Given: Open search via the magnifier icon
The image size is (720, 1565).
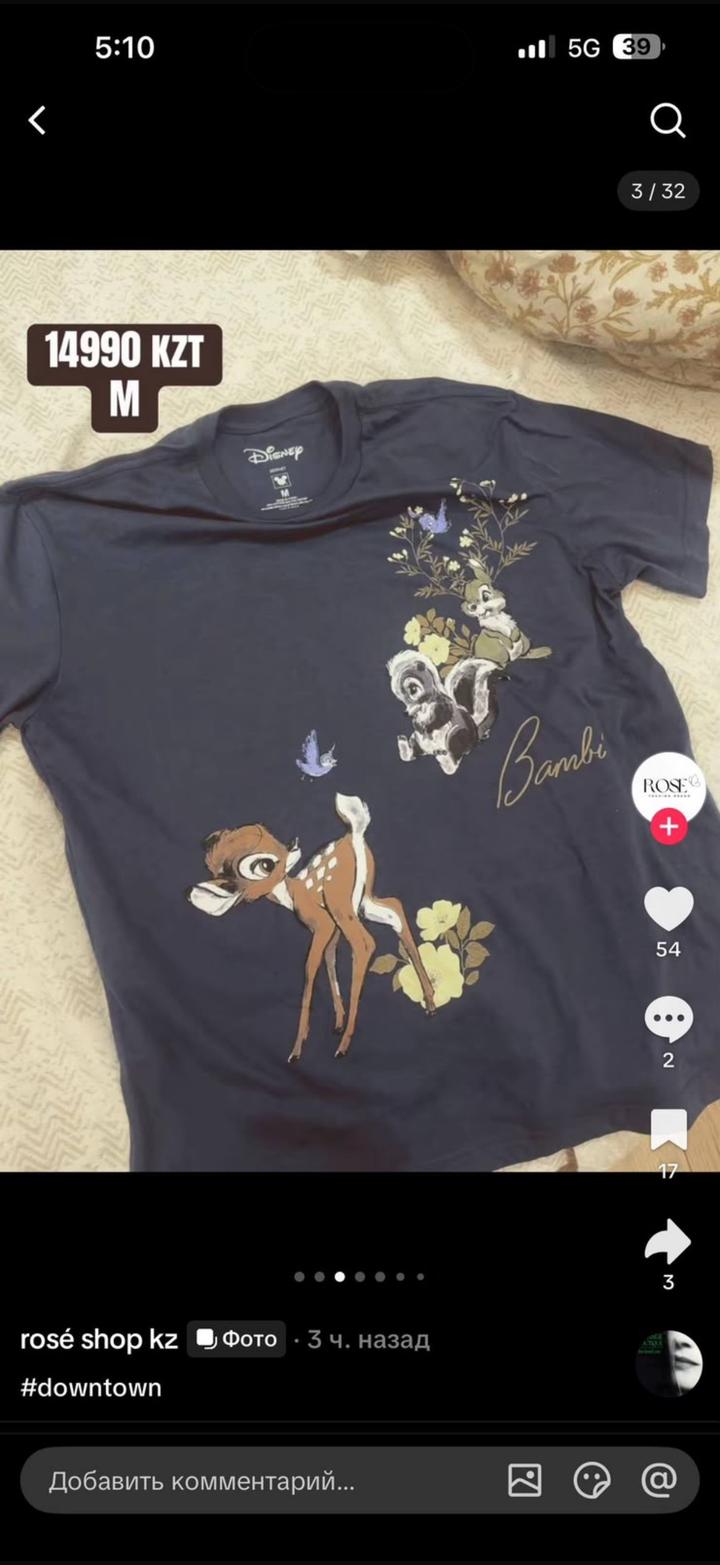Looking at the screenshot, I should tap(667, 121).
